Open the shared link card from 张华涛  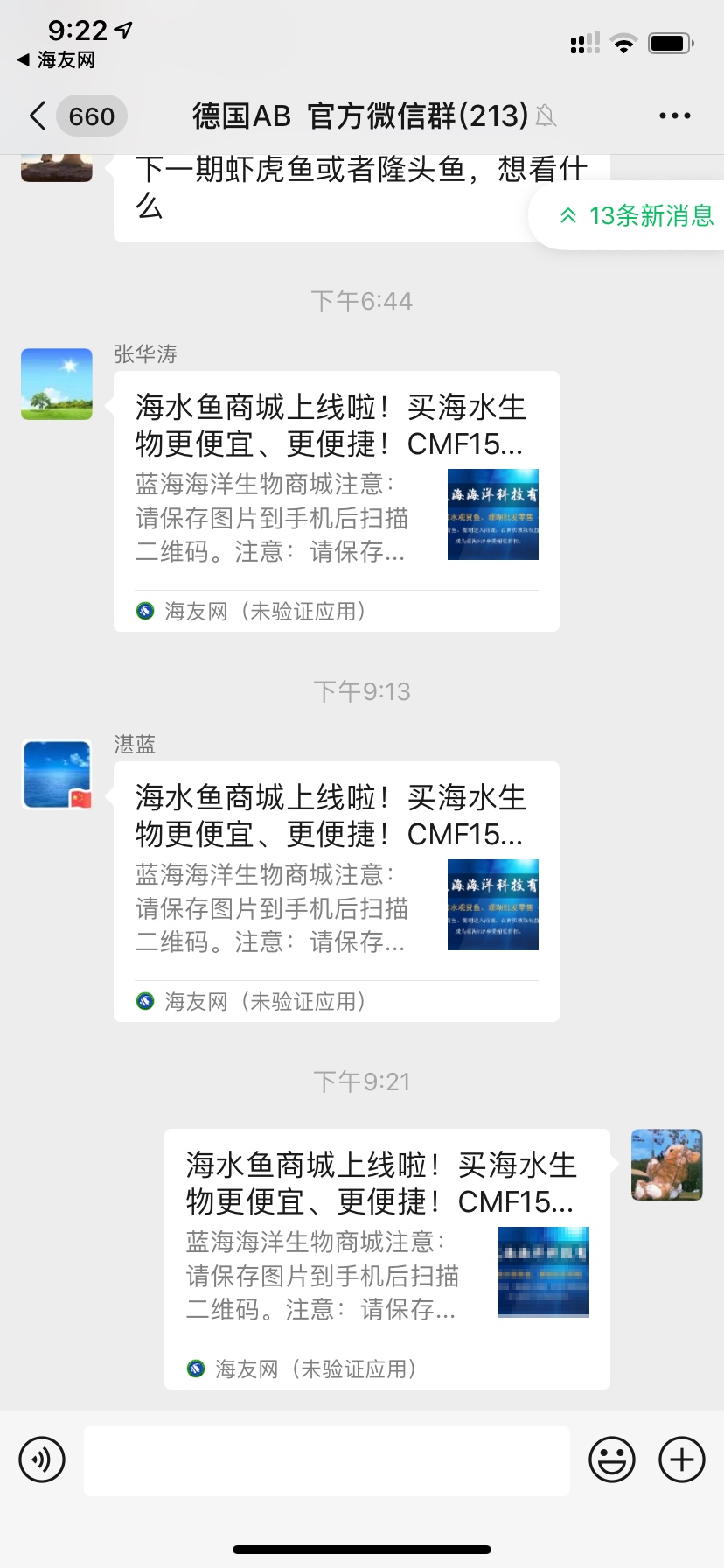(336, 500)
